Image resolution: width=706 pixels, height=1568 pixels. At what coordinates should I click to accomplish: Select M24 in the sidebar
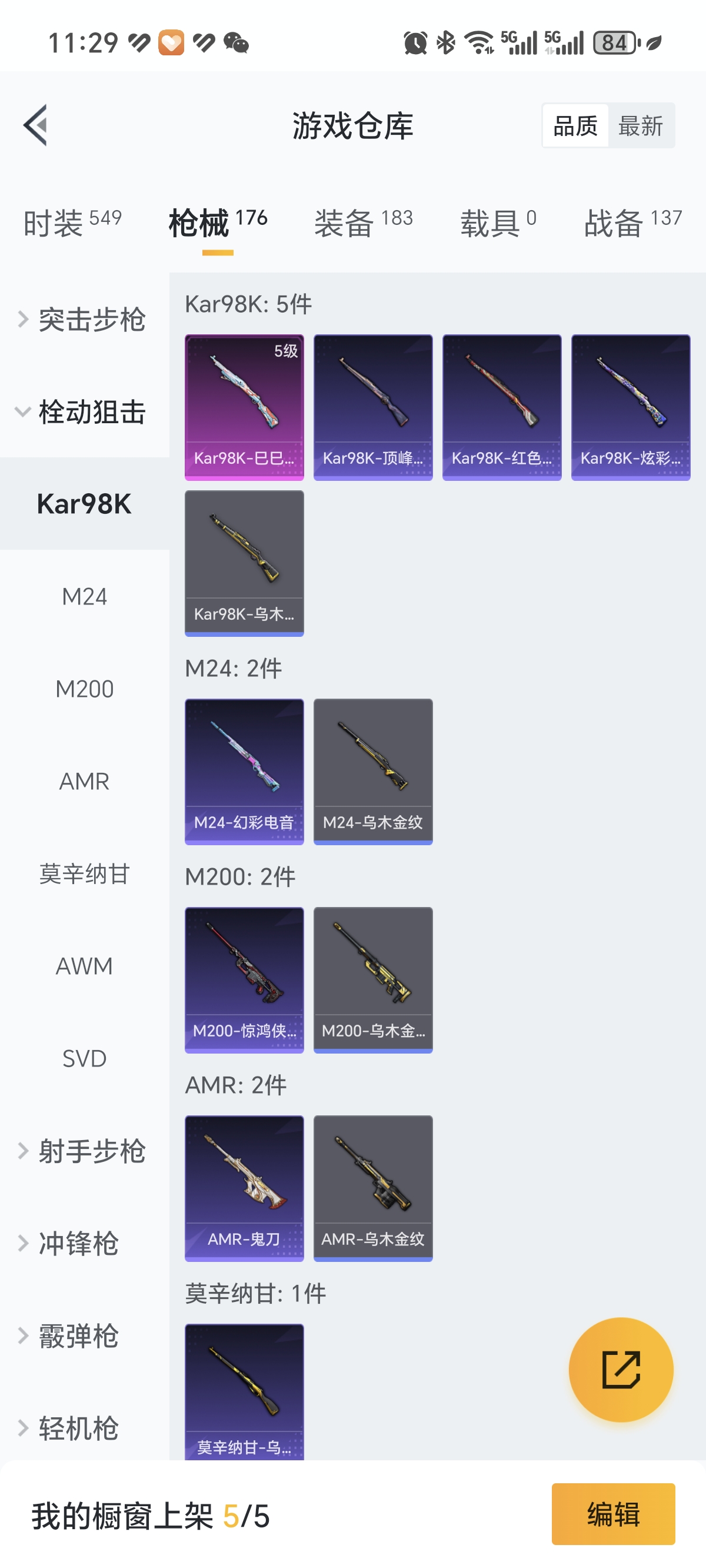tap(84, 596)
